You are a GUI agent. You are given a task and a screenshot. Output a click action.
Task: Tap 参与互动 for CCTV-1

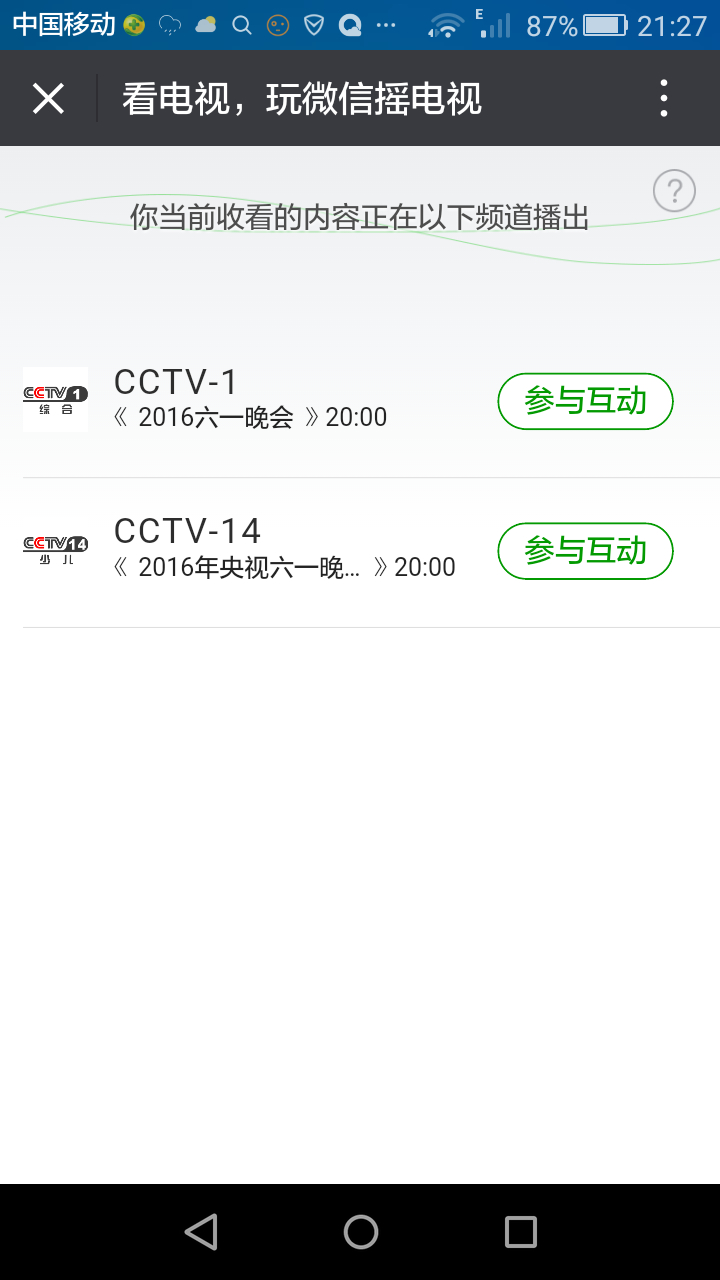coord(585,402)
